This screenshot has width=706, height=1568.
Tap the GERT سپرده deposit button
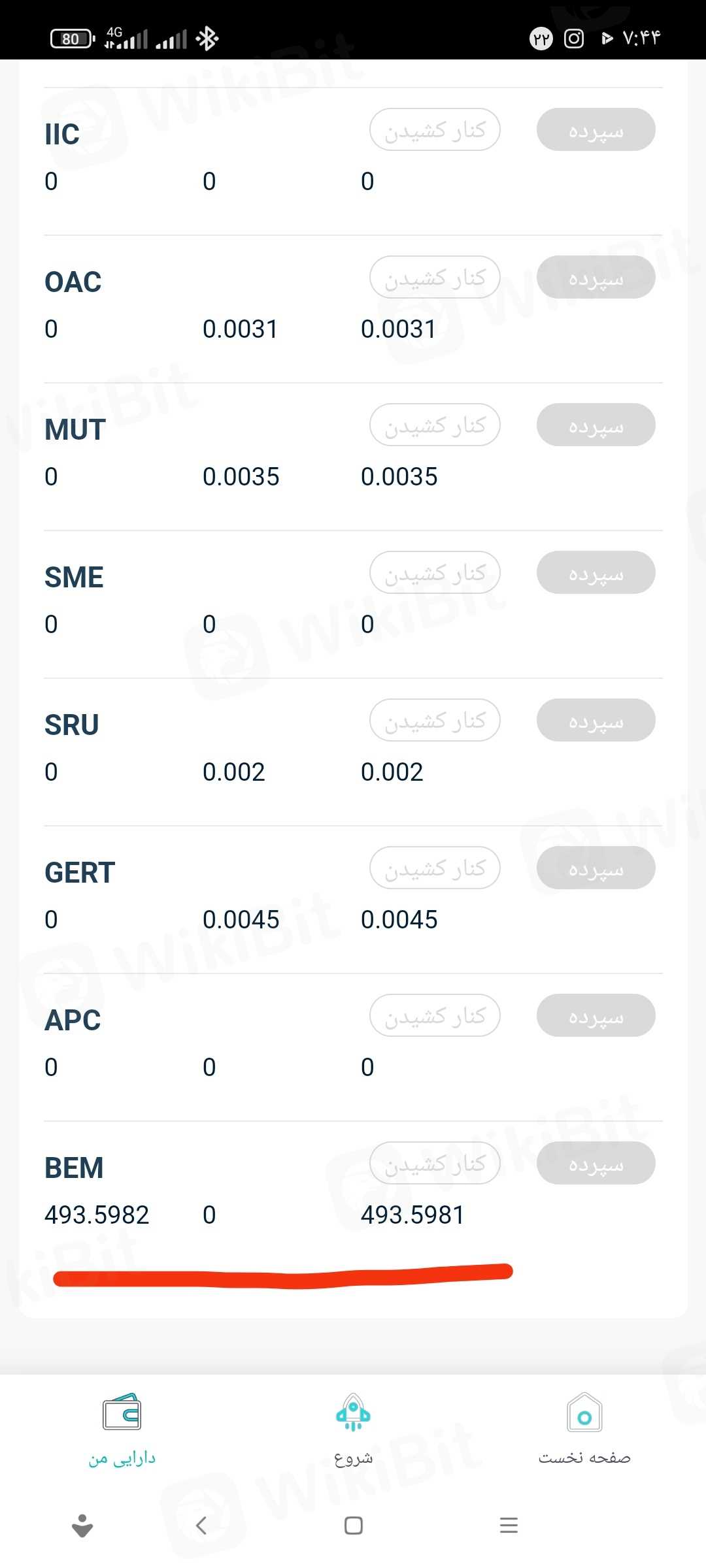coord(596,868)
